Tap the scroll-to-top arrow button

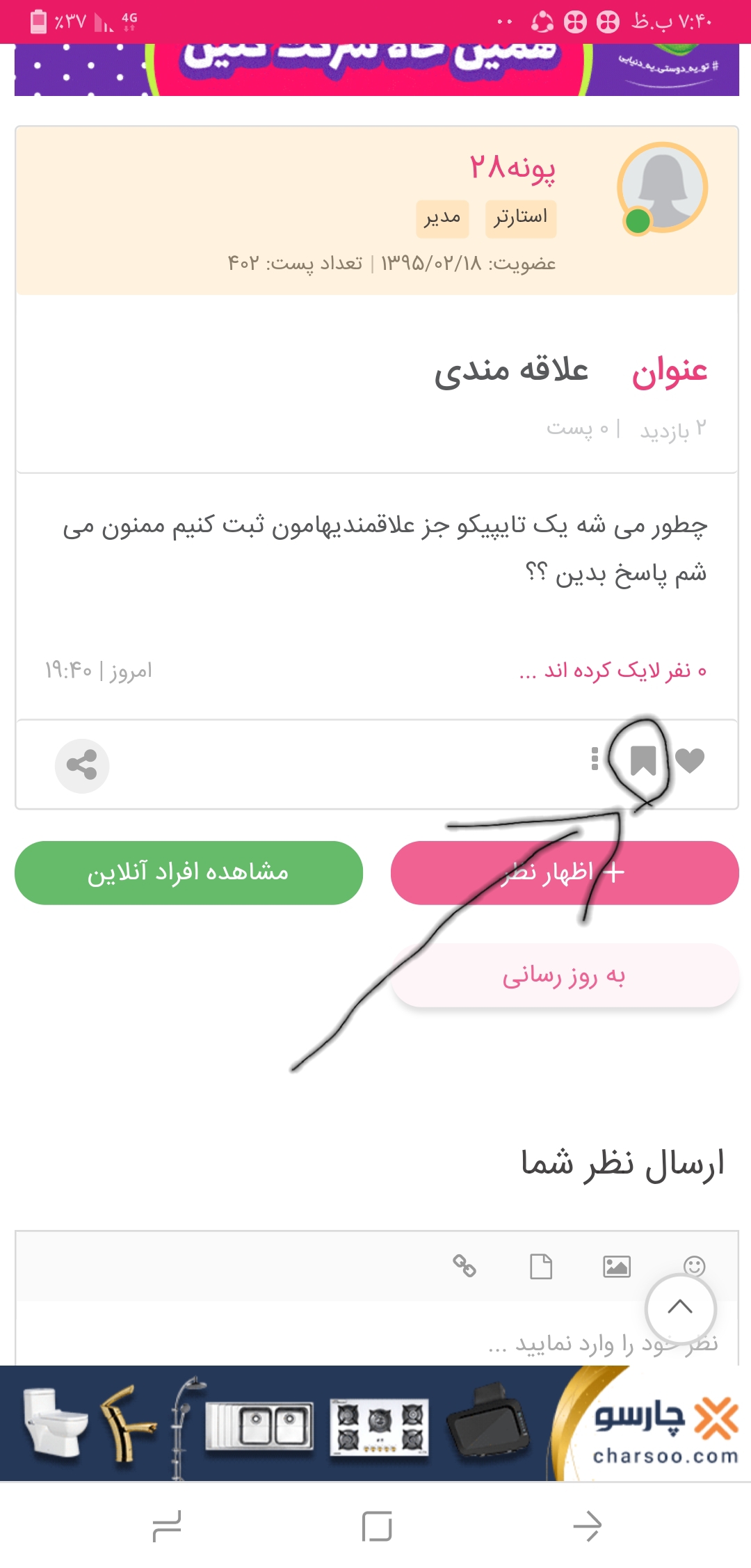point(680,1308)
